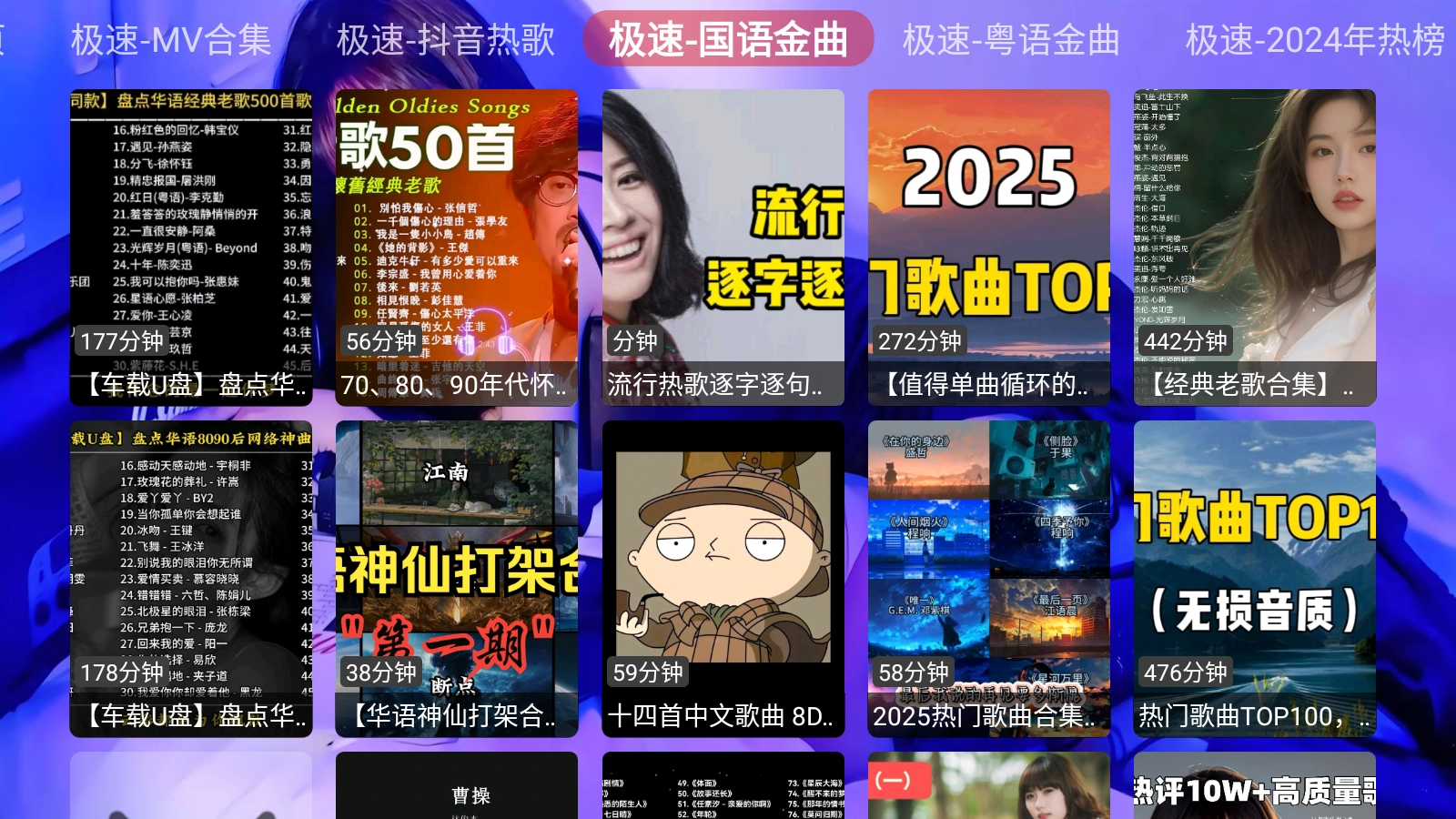Switch to the 极速-抖音热歌 tab
Image resolution: width=1456 pixels, height=819 pixels.
(x=445, y=40)
